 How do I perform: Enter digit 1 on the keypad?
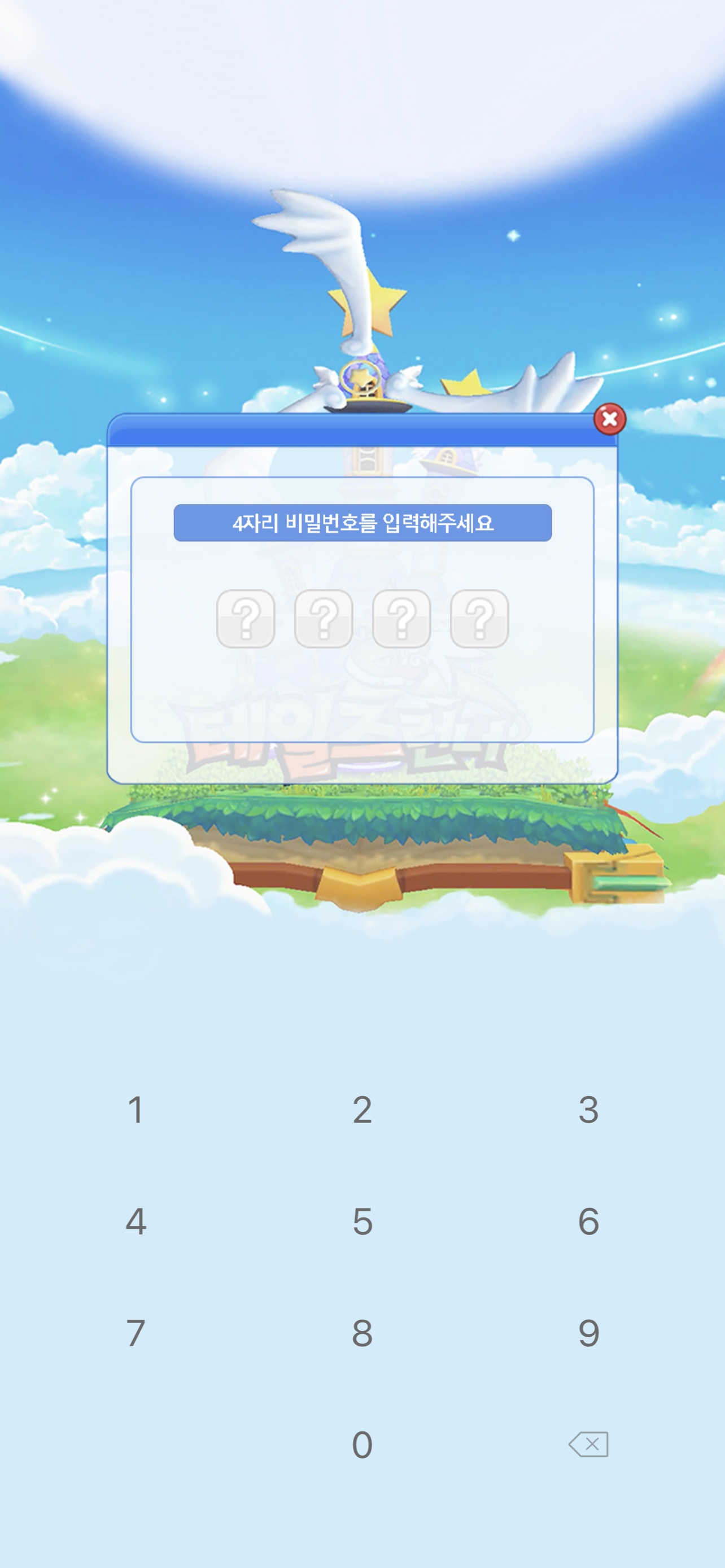136,1110
